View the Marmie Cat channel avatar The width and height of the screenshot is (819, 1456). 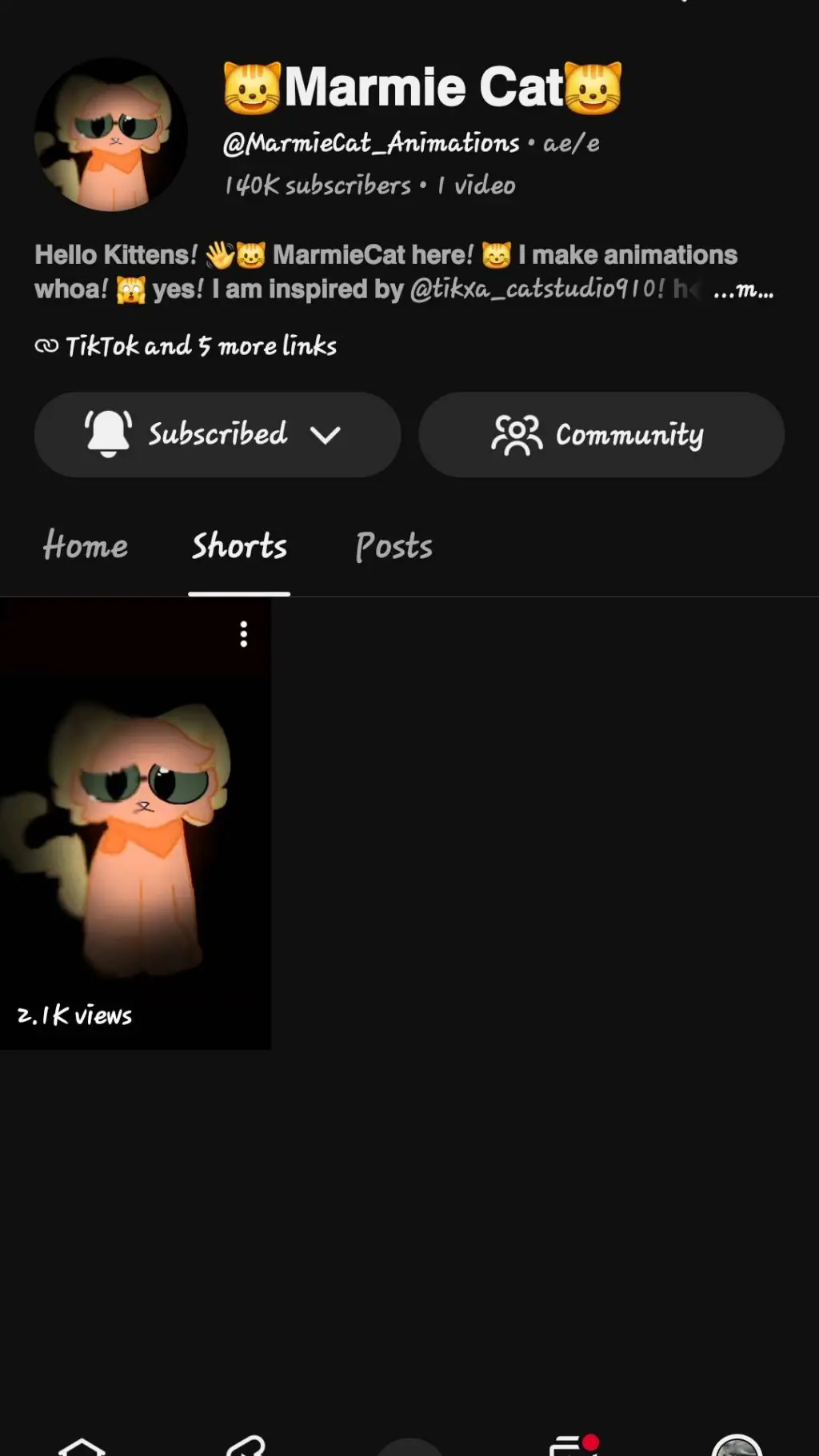pos(111,135)
